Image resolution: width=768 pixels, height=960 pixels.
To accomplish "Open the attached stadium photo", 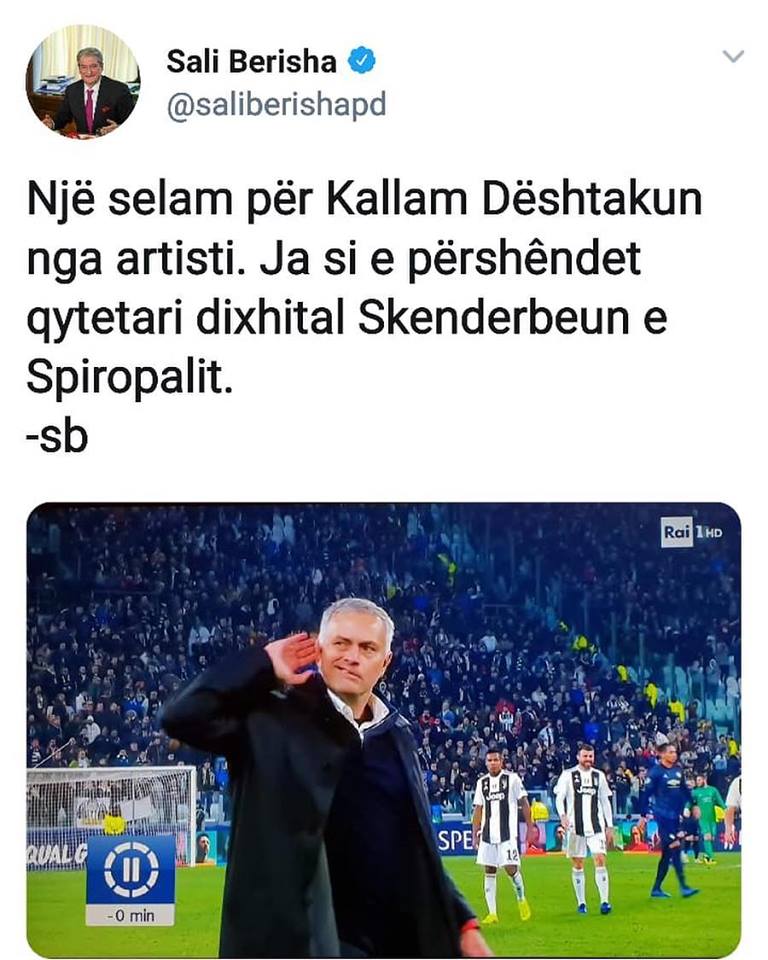I will [x=384, y=730].
